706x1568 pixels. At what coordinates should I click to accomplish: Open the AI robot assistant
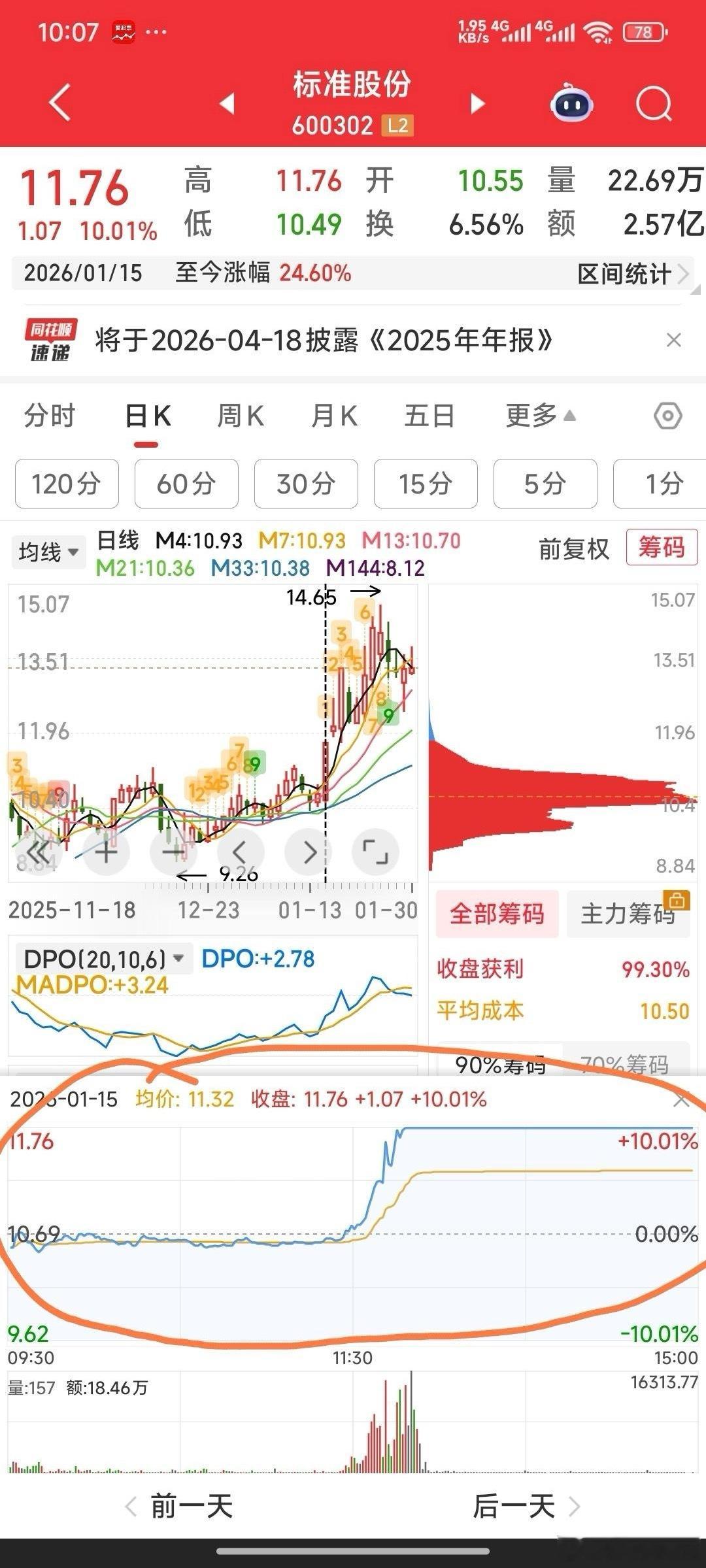tap(571, 103)
